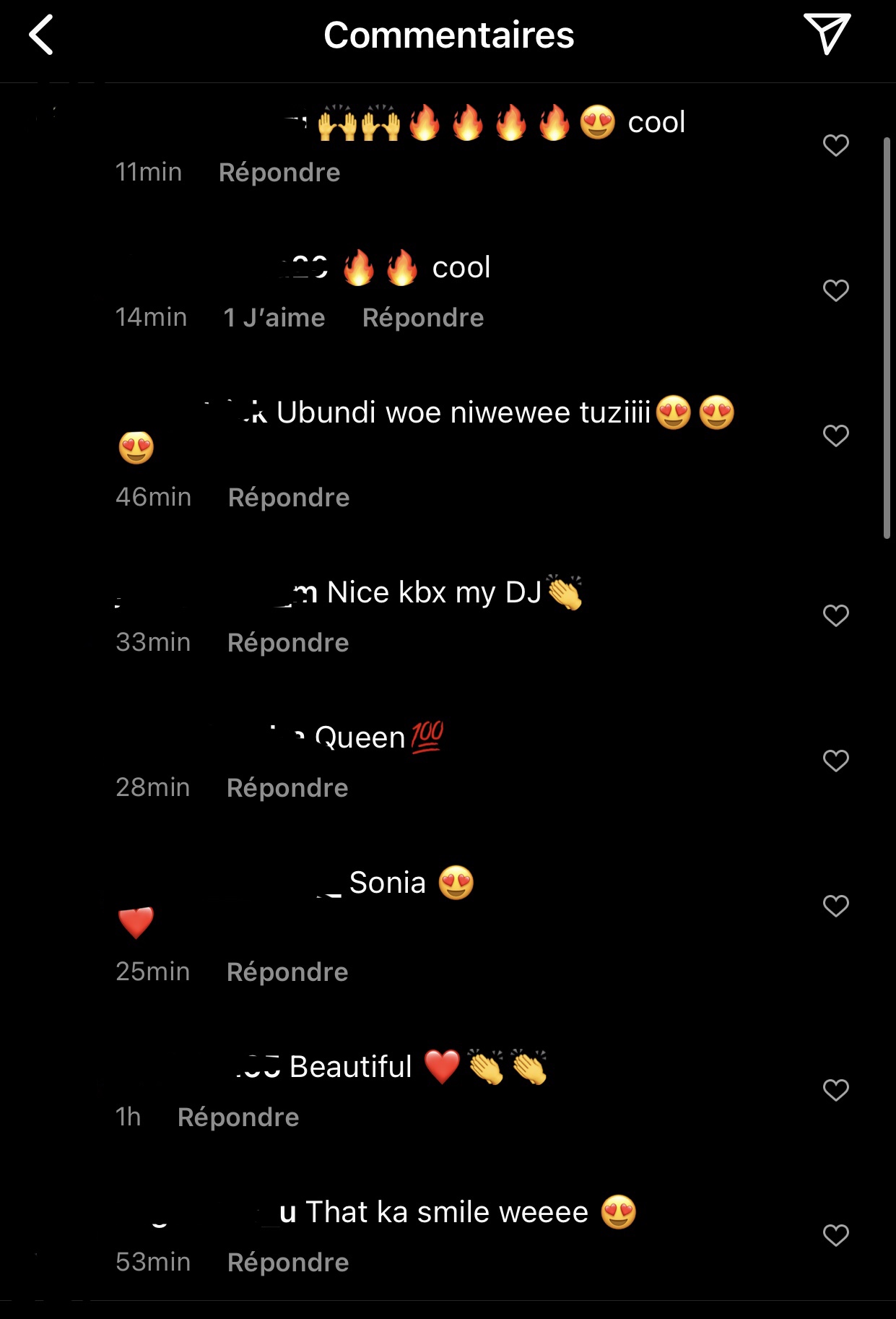896x1319 pixels.
Task: Like the 11min "cool" comment
Action: pyautogui.click(x=835, y=145)
